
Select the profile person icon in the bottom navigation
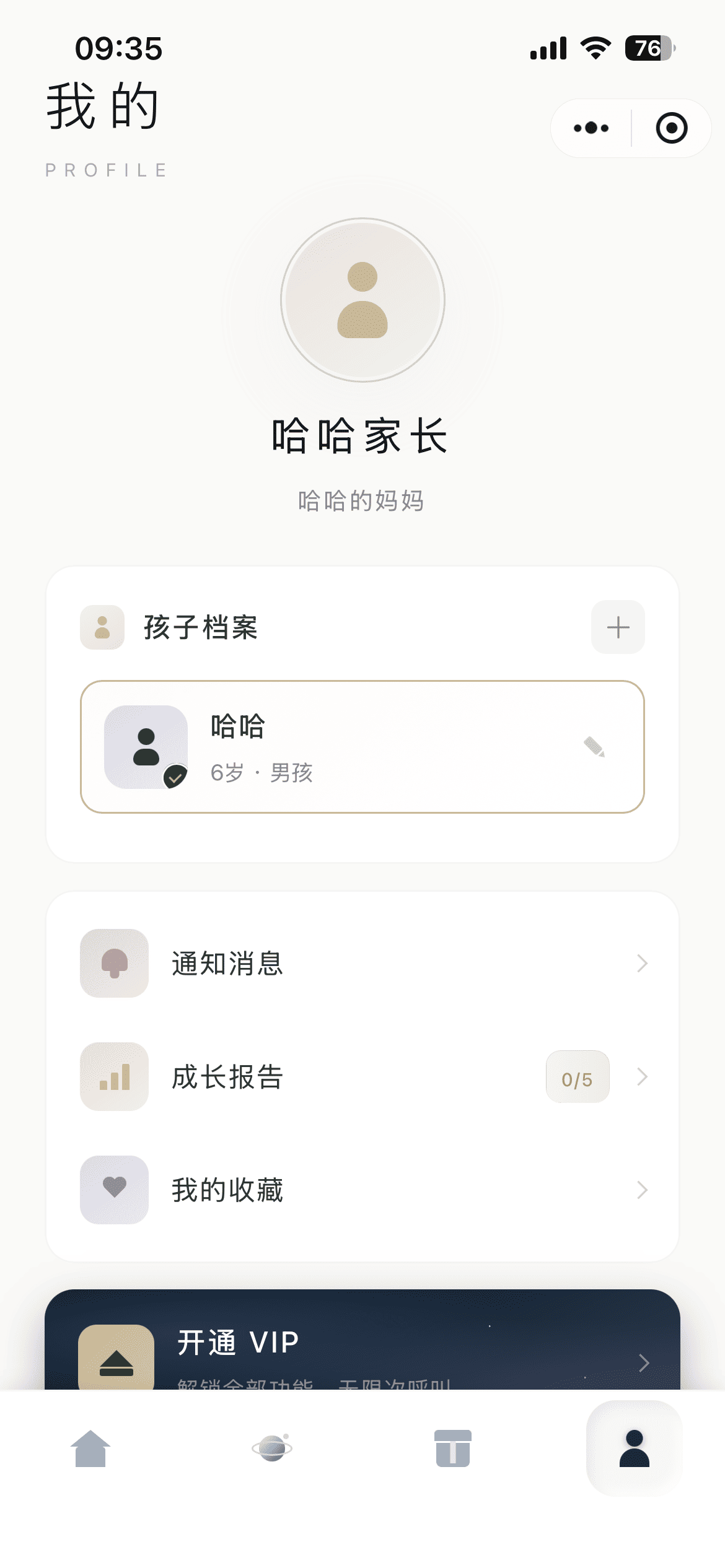coord(633,1450)
